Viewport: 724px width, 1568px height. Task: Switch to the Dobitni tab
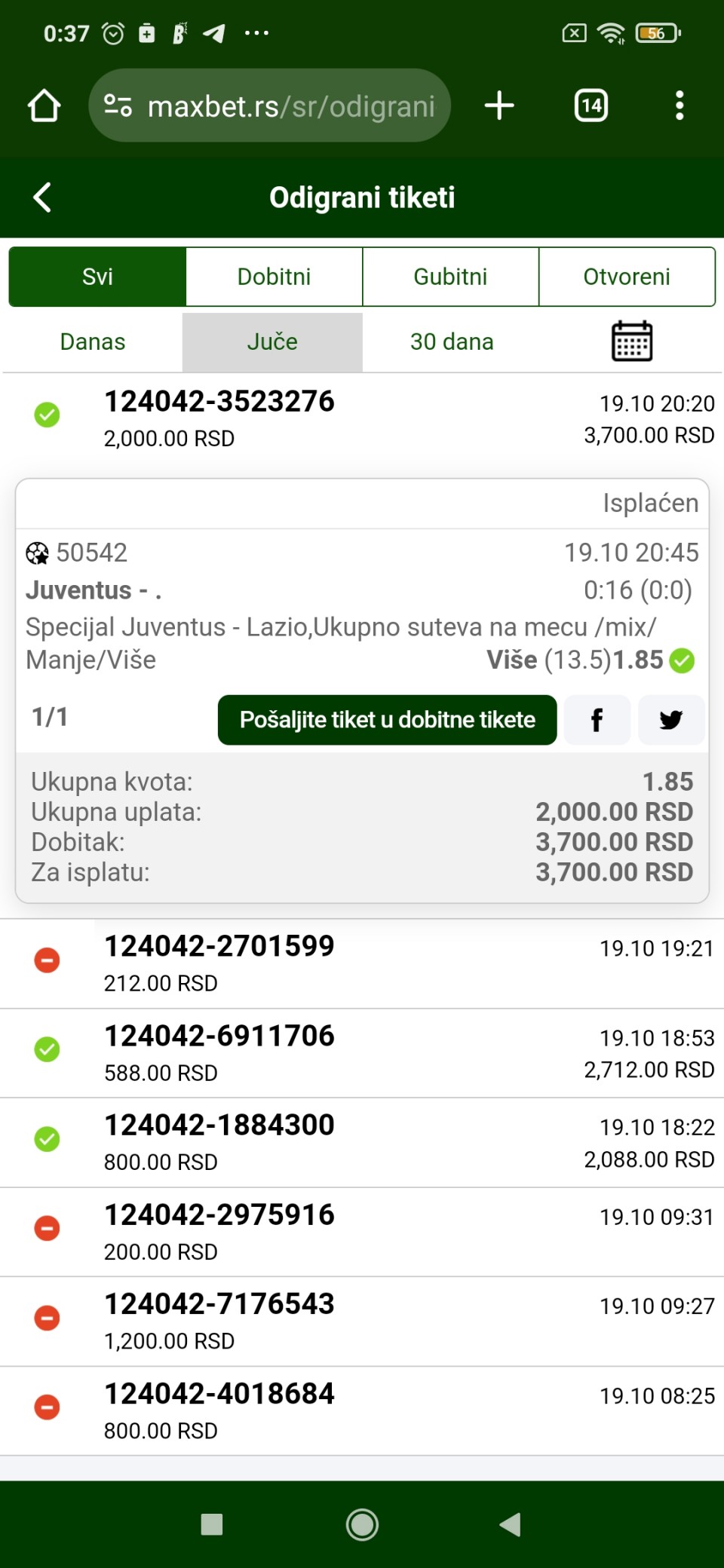click(x=275, y=277)
